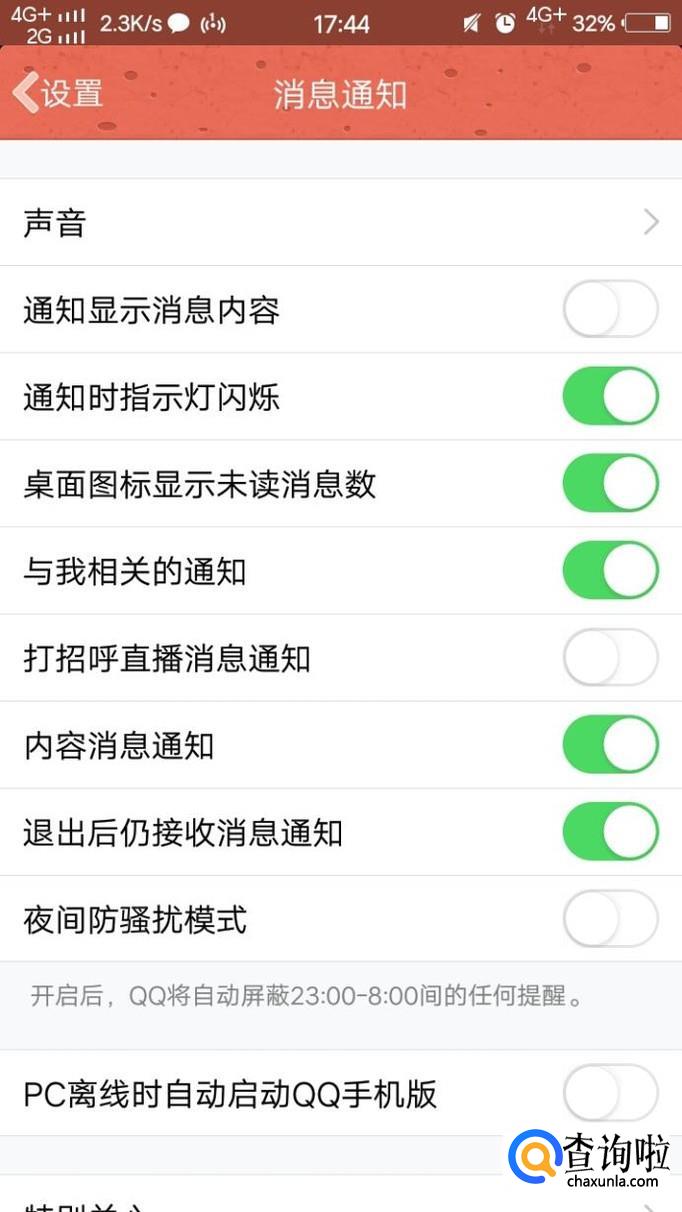682x1212 pixels.
Task: Enable 夜间防骚扰模式
Action: 610,919
